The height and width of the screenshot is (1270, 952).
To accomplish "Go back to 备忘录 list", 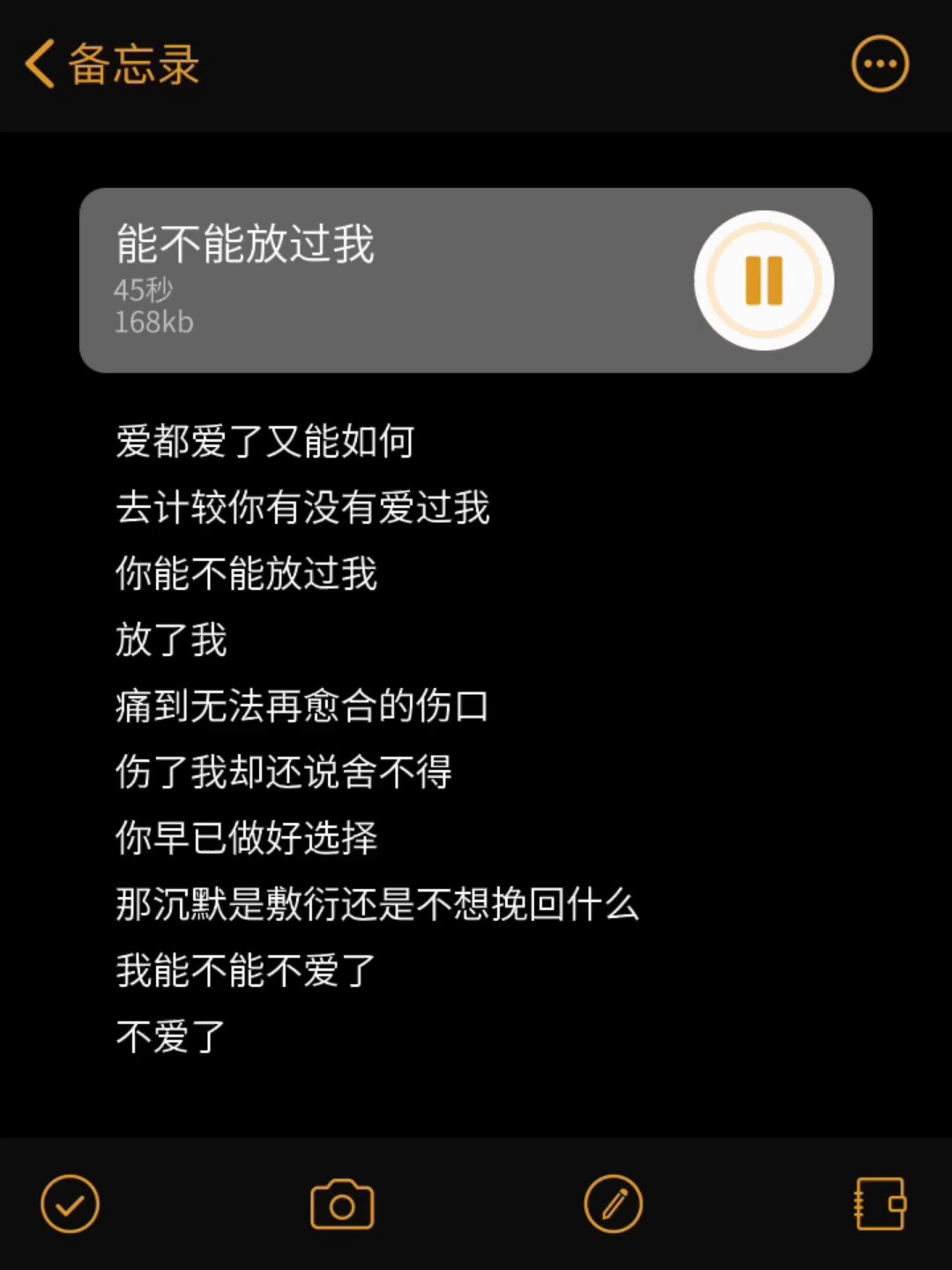I will (x=110, y=64).
